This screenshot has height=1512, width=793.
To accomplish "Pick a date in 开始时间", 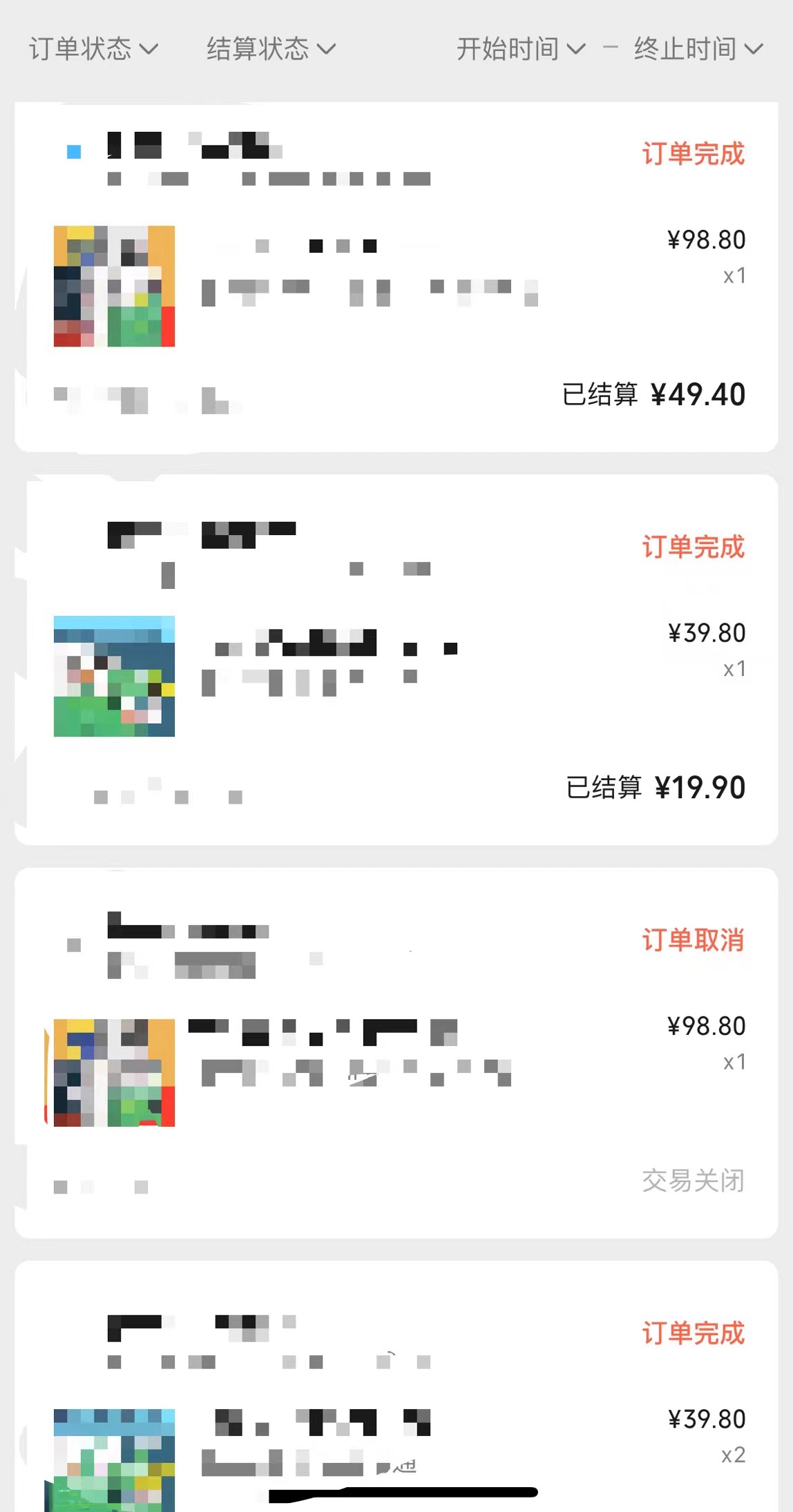I will 521,49.
